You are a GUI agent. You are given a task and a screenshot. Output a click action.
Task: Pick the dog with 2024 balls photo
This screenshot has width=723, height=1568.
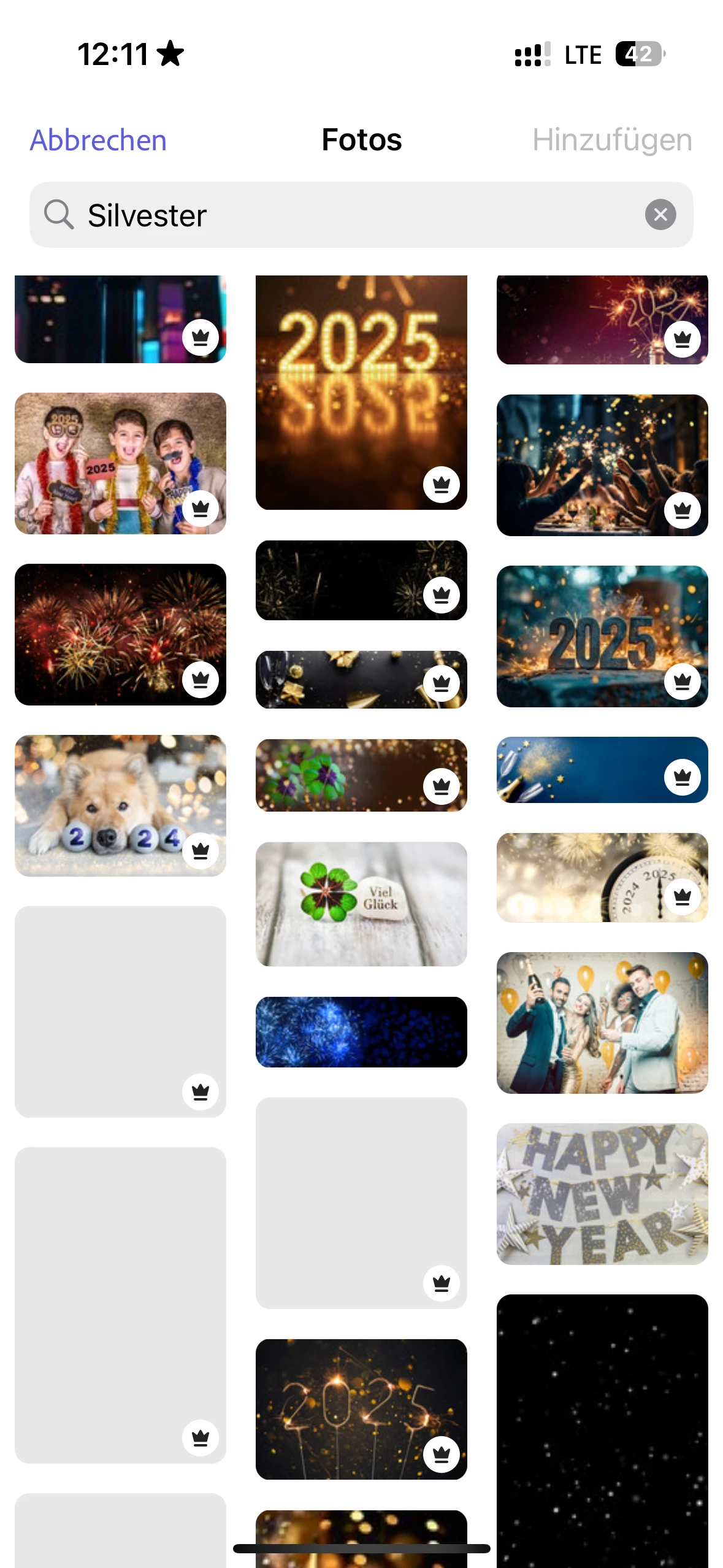120,805
